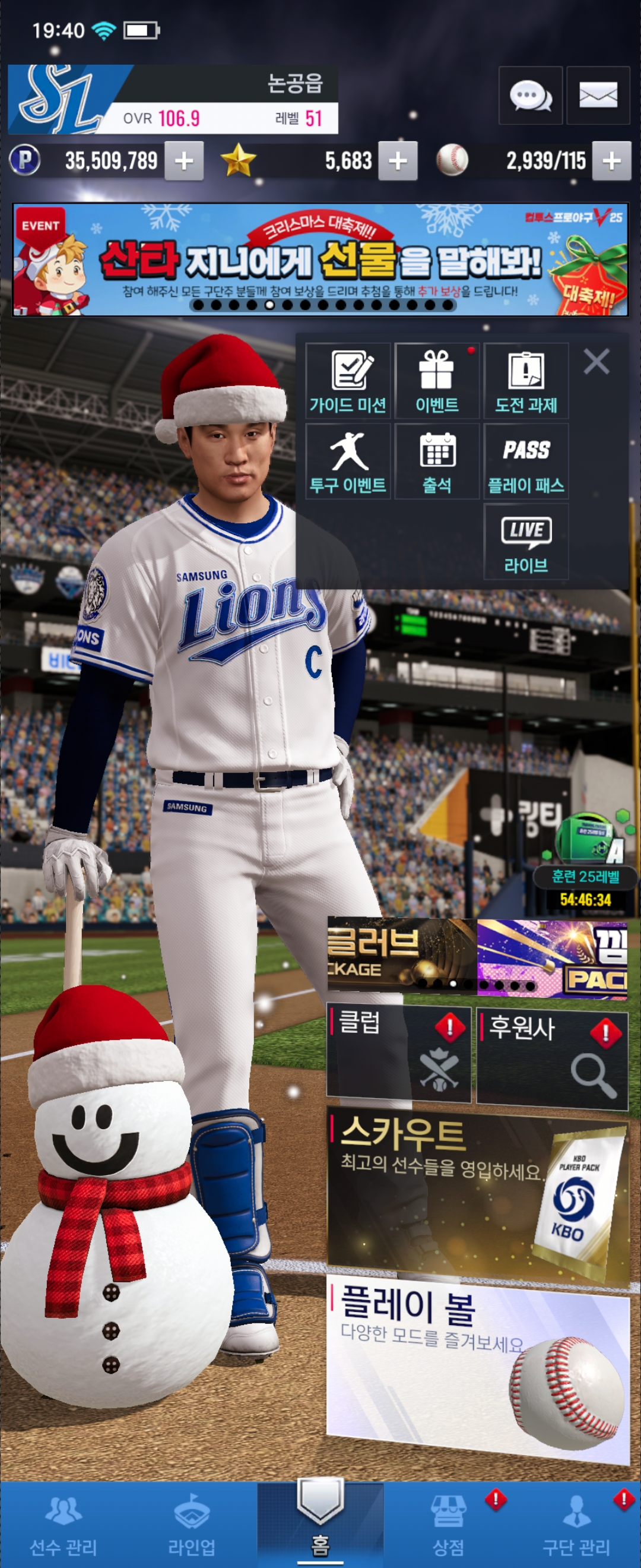
Task: Open 투구 이벤트
Action: point(348,461)
